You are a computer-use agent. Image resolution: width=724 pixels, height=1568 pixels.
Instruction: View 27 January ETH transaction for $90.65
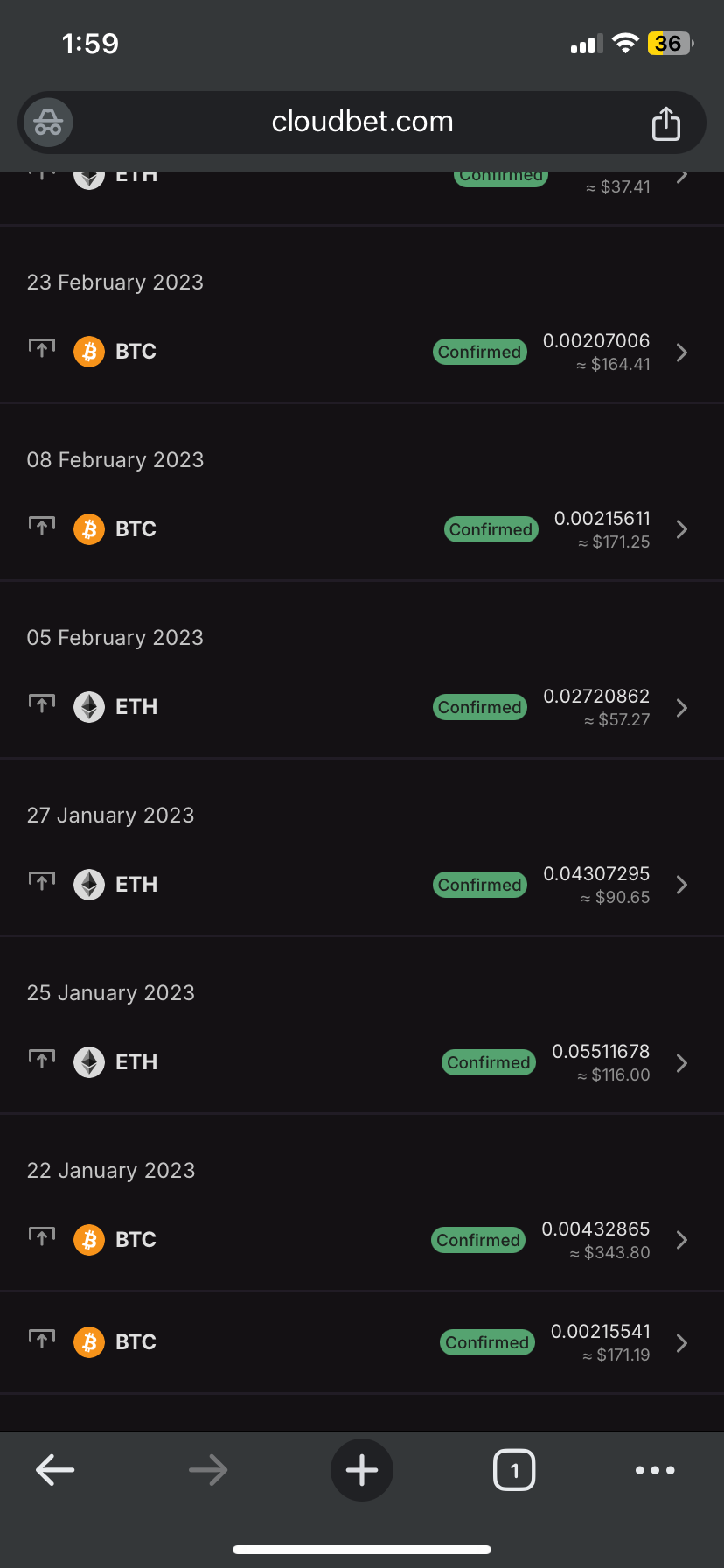tap(362, 885)
